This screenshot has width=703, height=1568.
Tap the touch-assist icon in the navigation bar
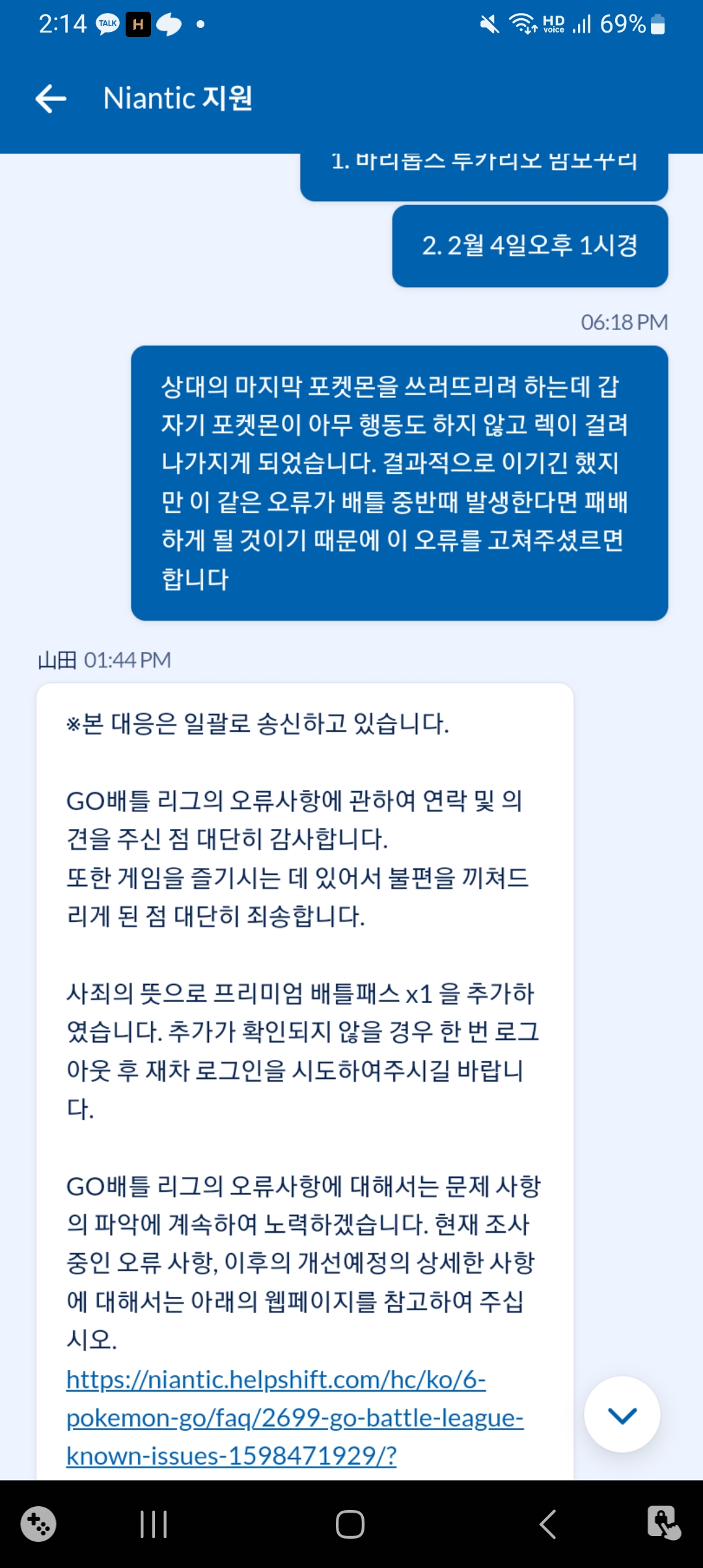click(663, 1522)
